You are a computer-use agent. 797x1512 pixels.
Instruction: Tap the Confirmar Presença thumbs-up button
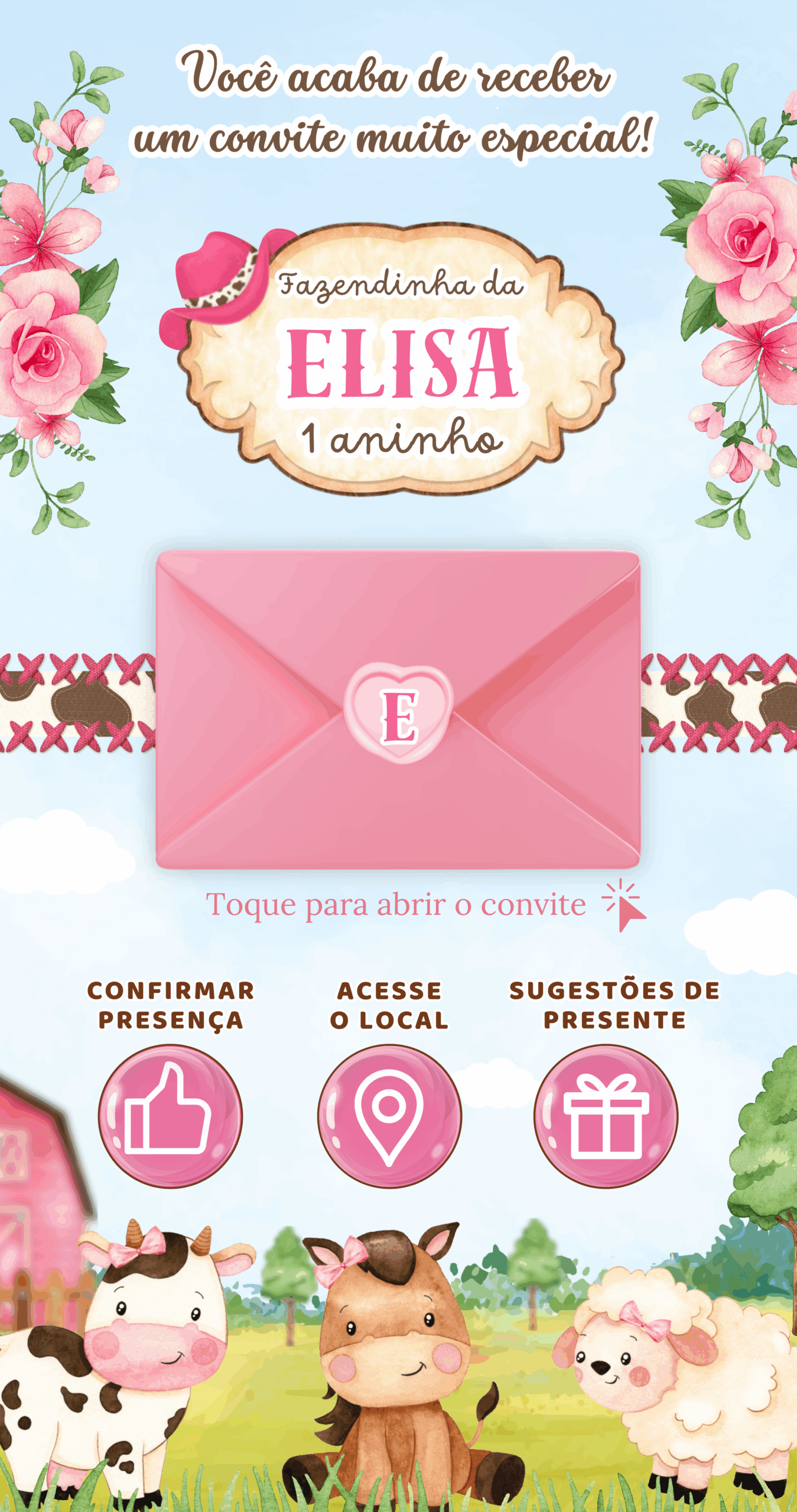[170, 1116]
